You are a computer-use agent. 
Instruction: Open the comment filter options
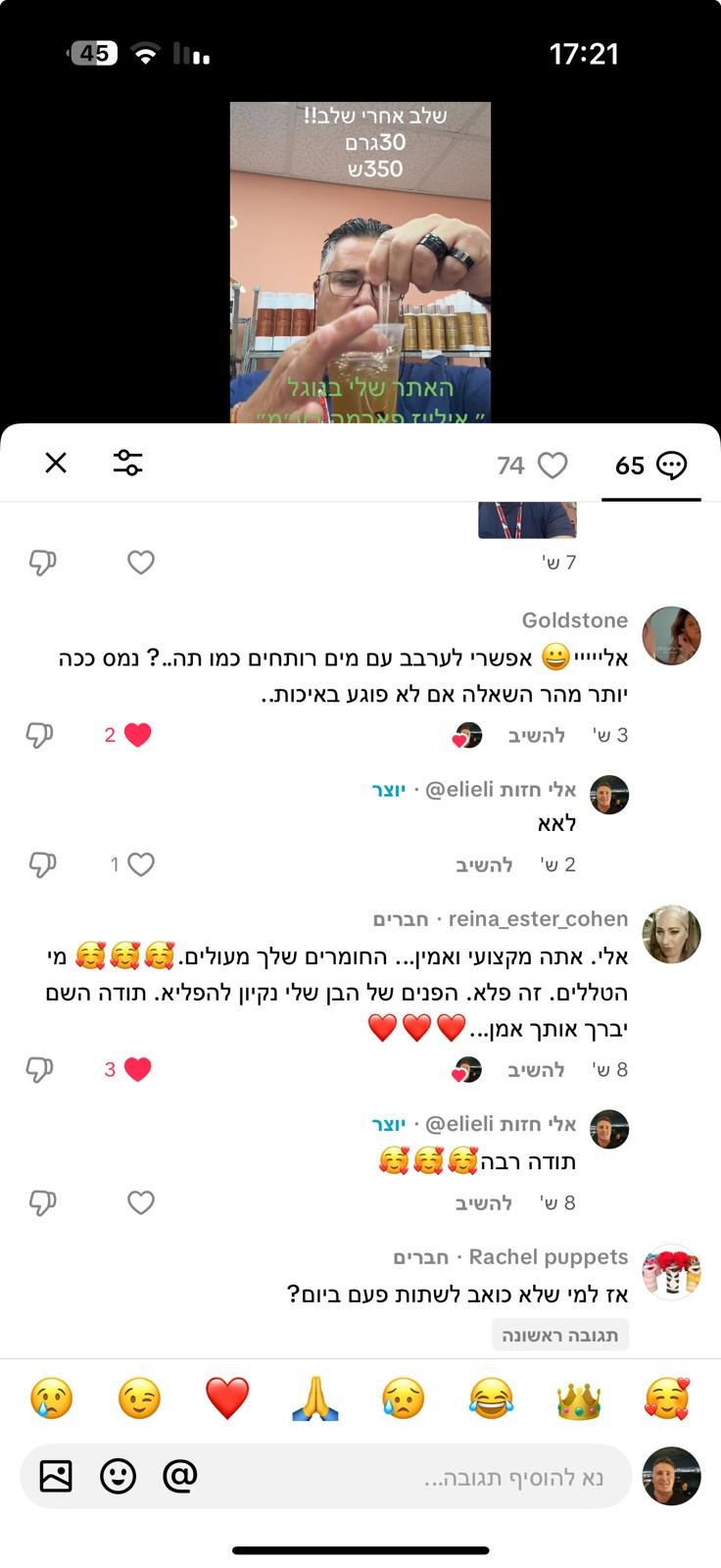pyautogui.click(x=127, y=463)
